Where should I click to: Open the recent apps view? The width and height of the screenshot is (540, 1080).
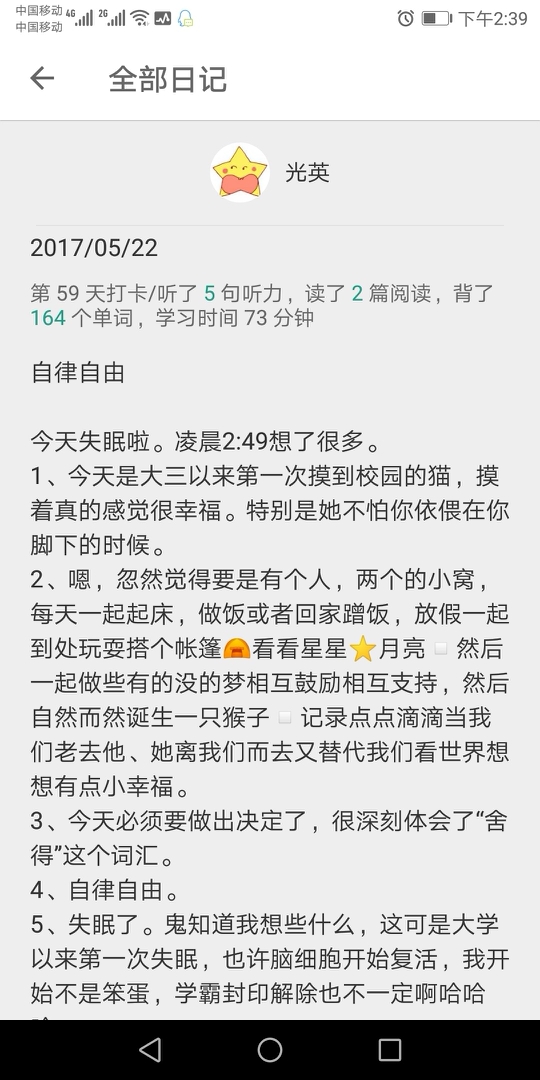point(390,1050)
